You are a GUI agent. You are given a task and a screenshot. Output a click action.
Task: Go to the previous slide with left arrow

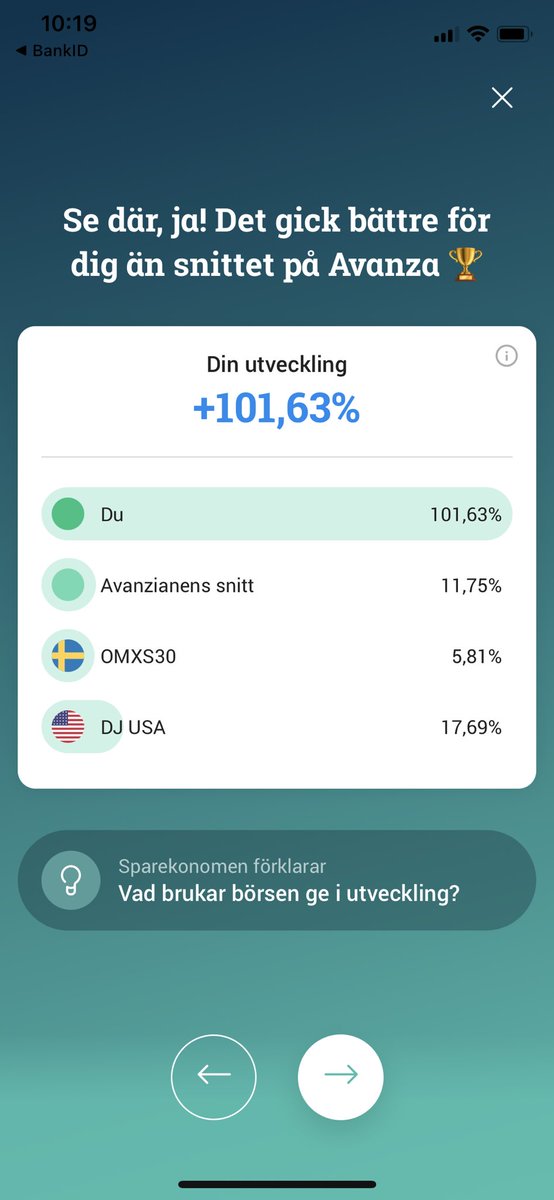(214, 1076)
